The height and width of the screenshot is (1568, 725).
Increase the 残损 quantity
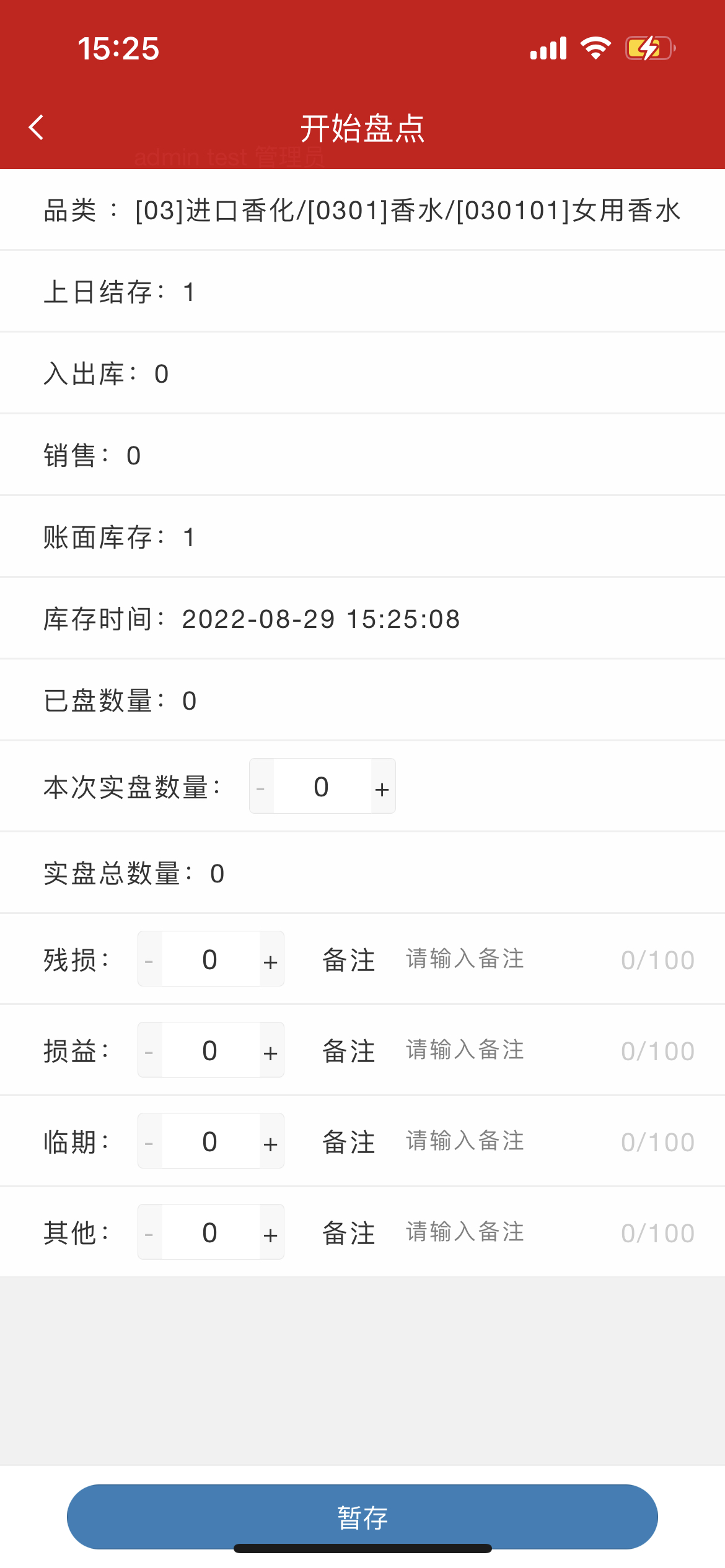point(271,960)
